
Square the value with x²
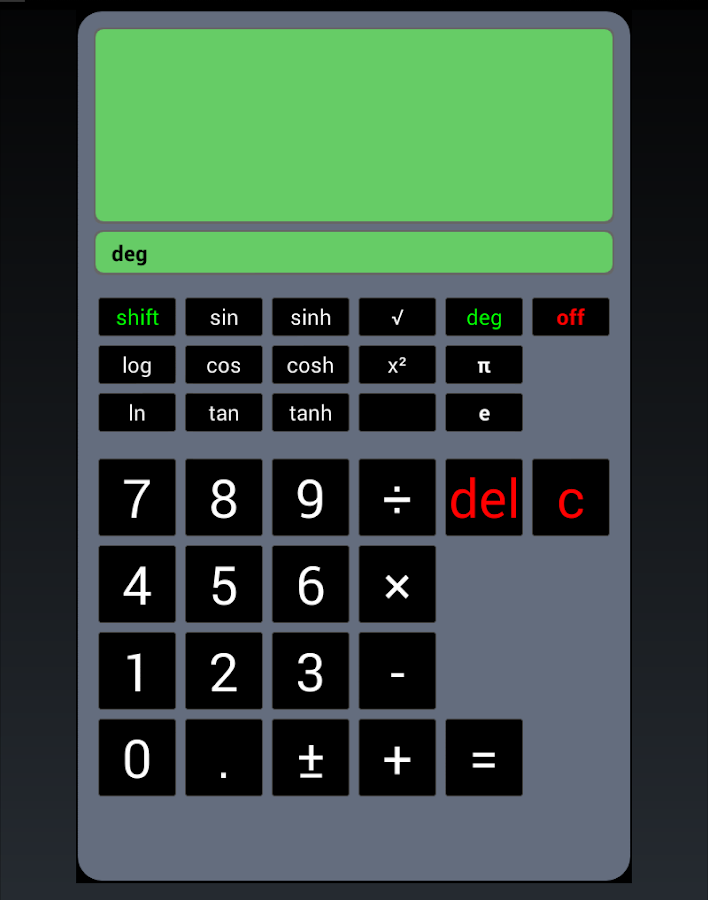click(x=397, y=365)
